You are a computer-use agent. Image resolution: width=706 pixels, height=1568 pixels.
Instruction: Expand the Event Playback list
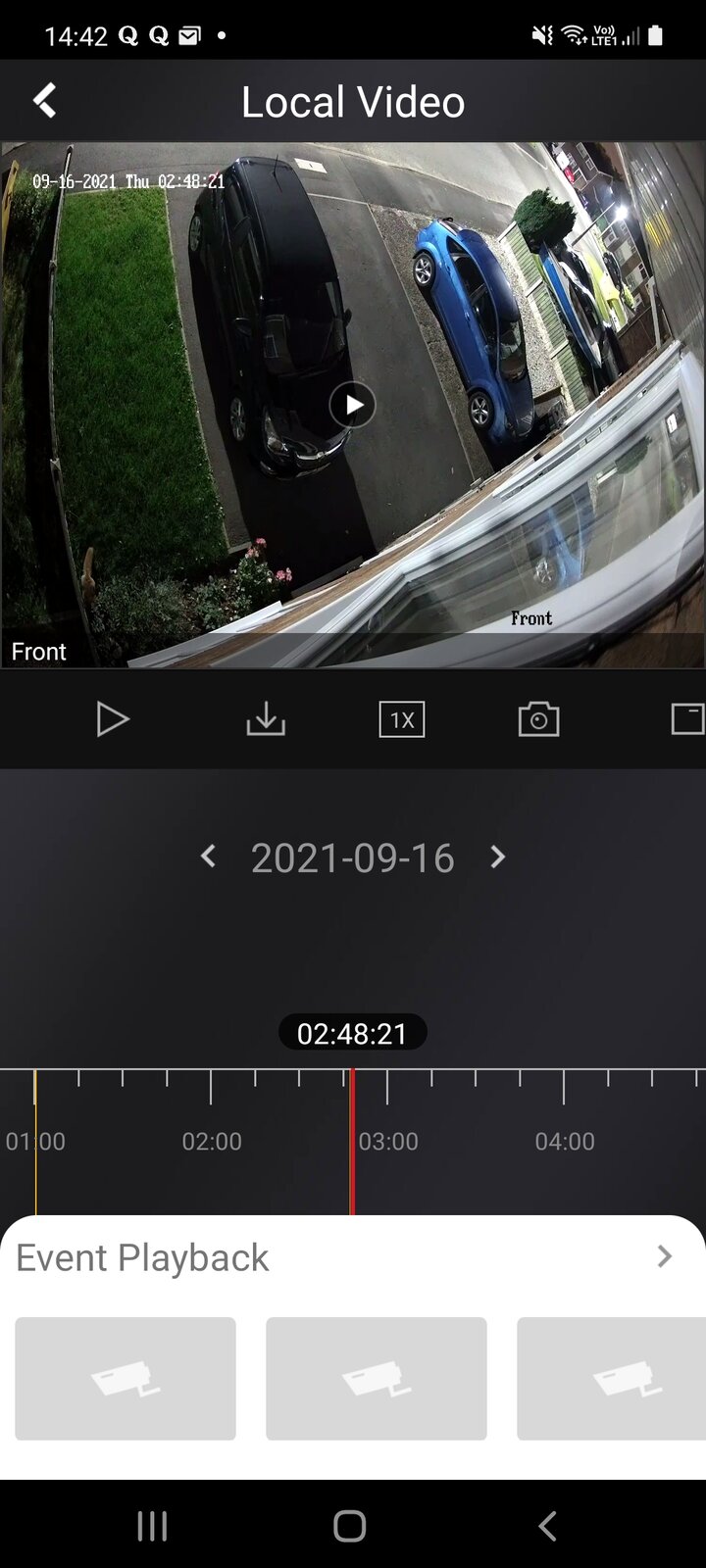664,1256
